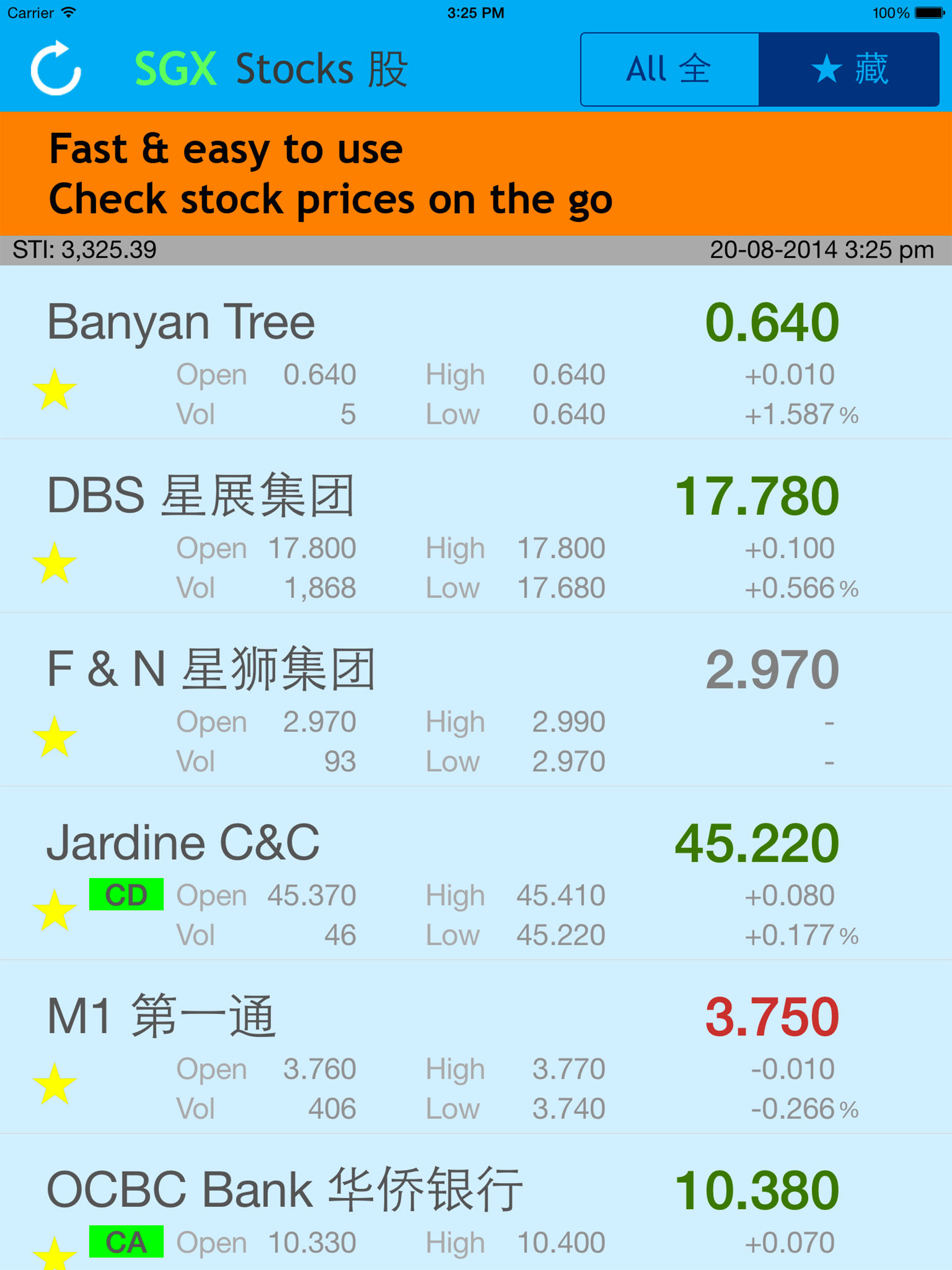952x1270 pixels.
Task: Open the M1 第一通 stock row
Action: (x=476, y=1047)
